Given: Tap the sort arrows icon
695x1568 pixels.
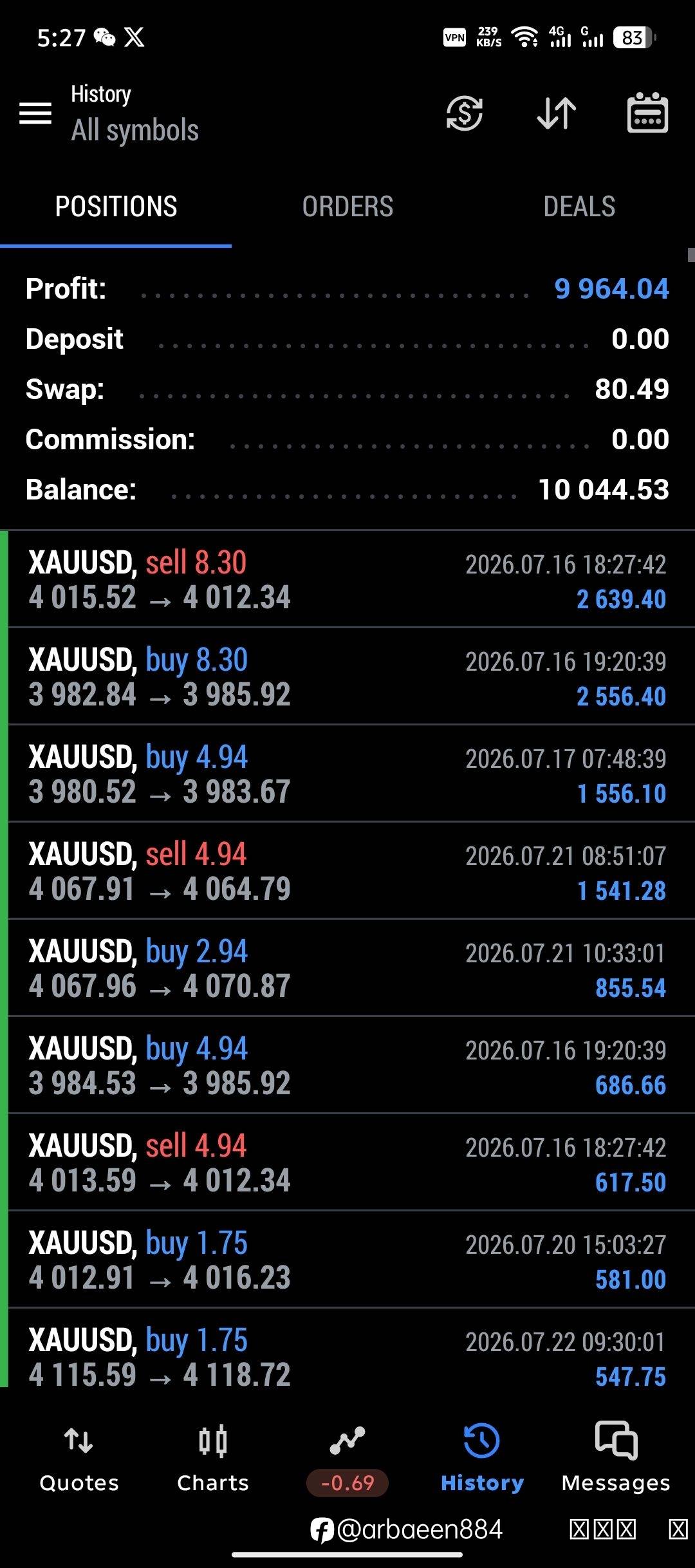Looking at the screenshot, I should click(557, 113).
